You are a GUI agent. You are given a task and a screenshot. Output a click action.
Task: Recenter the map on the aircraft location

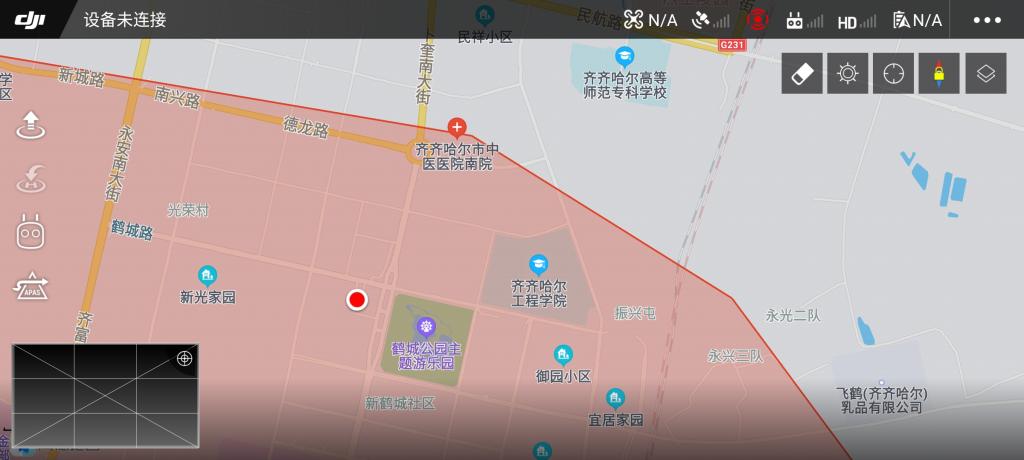[x=894, y=74]
